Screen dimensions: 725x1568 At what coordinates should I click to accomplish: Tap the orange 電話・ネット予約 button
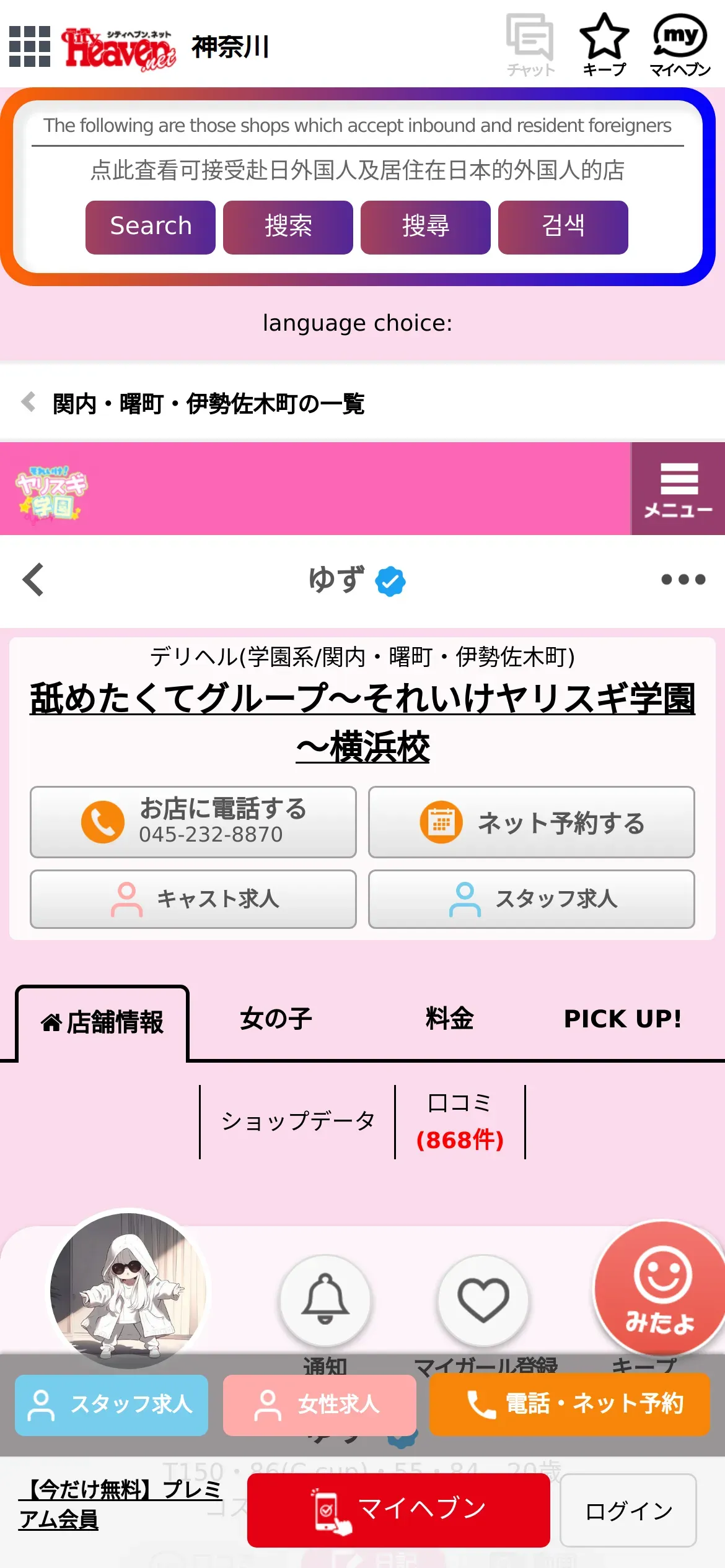569,1404
